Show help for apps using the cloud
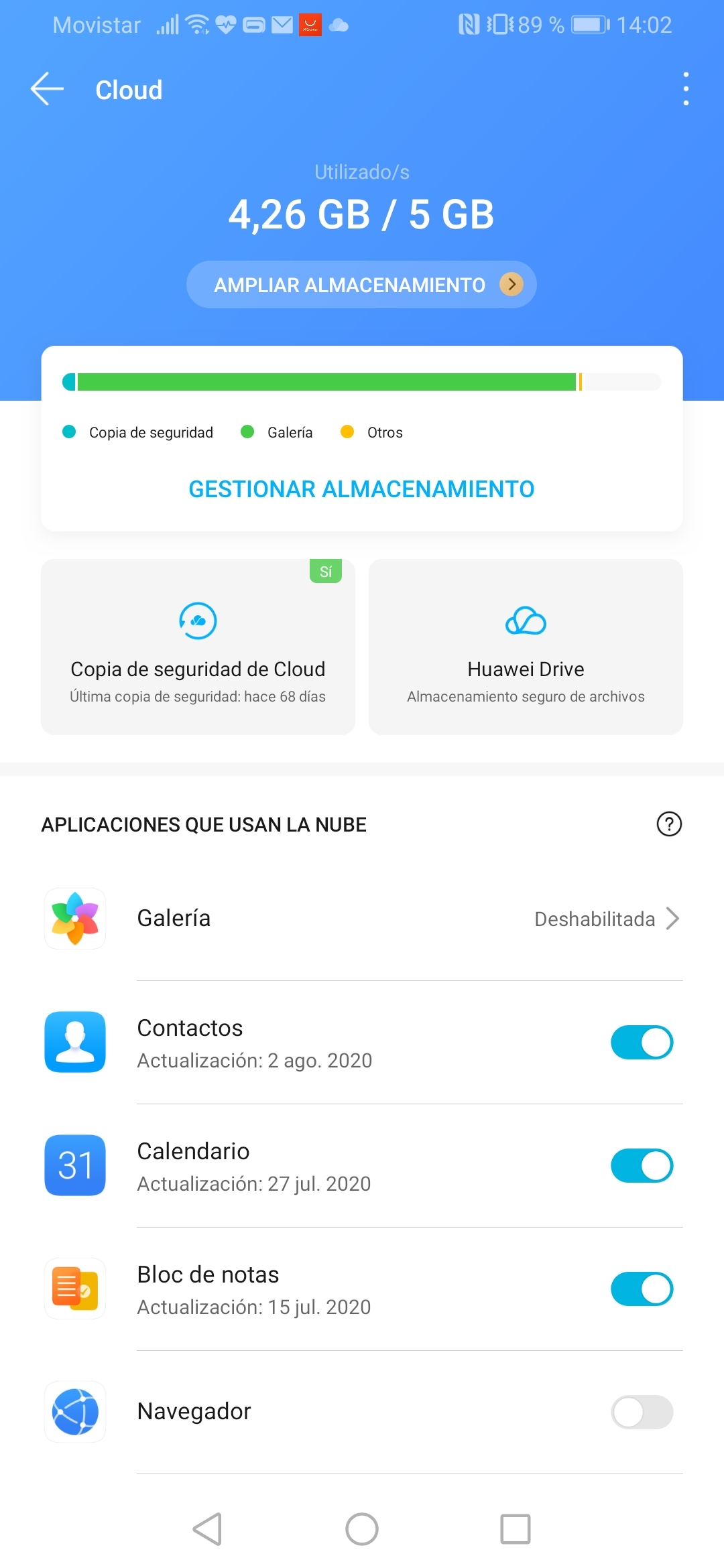This screenshot has width=724, height=1568. pyautogui.click(x=668, y=824)
